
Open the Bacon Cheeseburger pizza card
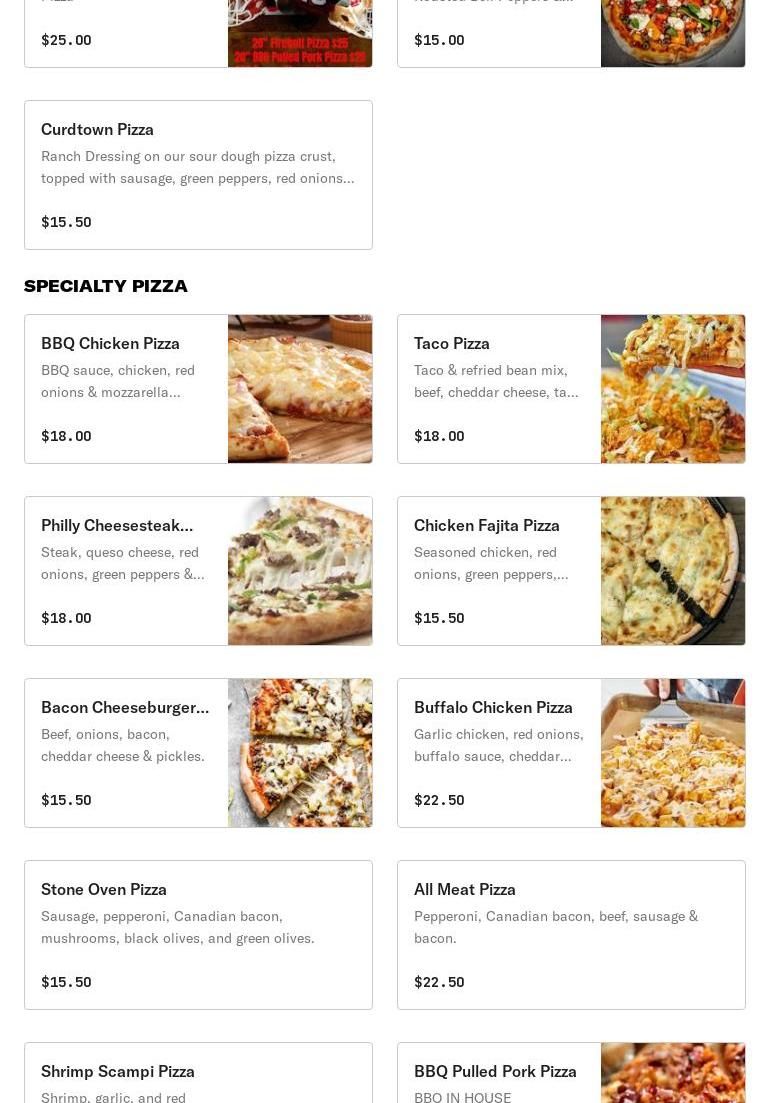(x=198, y=753)
